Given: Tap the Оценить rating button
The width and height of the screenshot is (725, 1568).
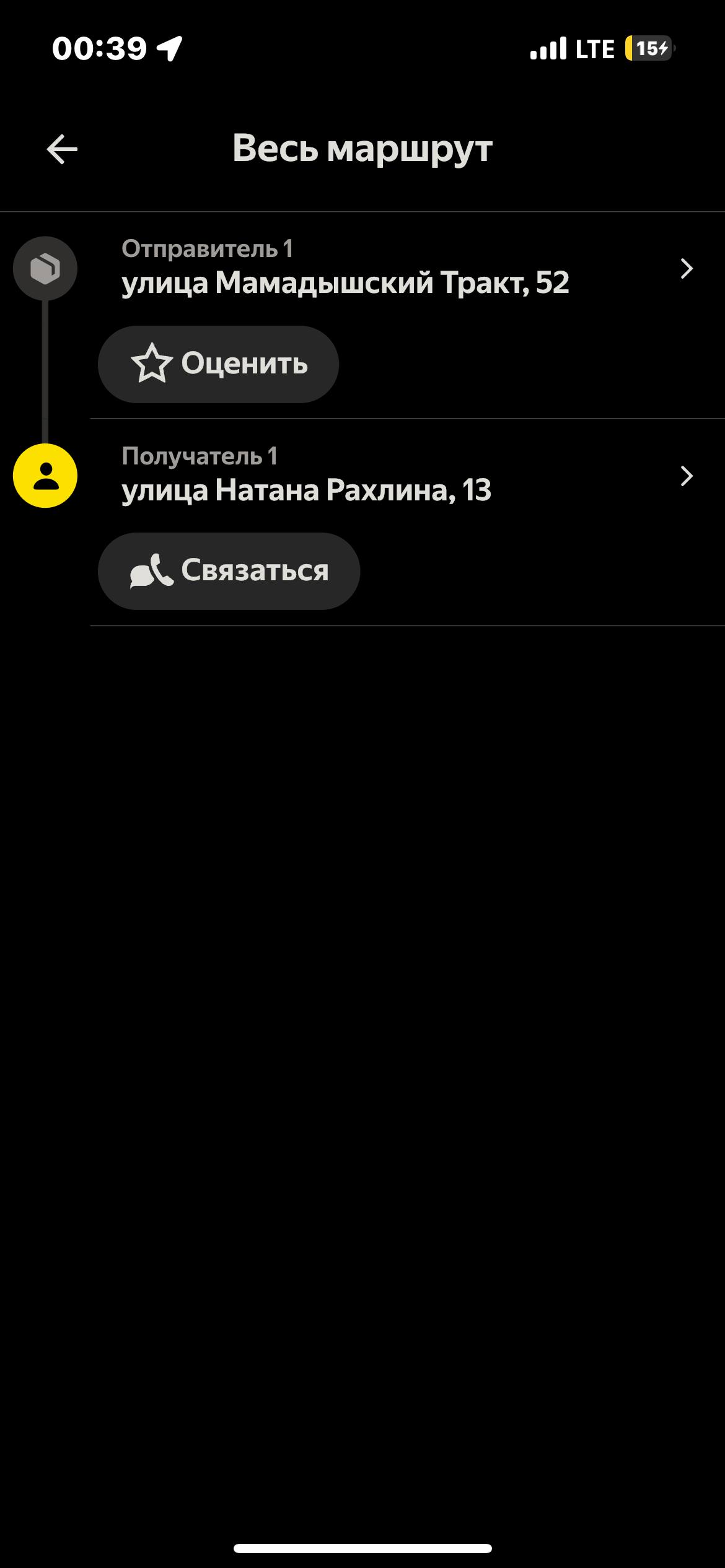Looking at the screenshot, I should click(218, 364).
